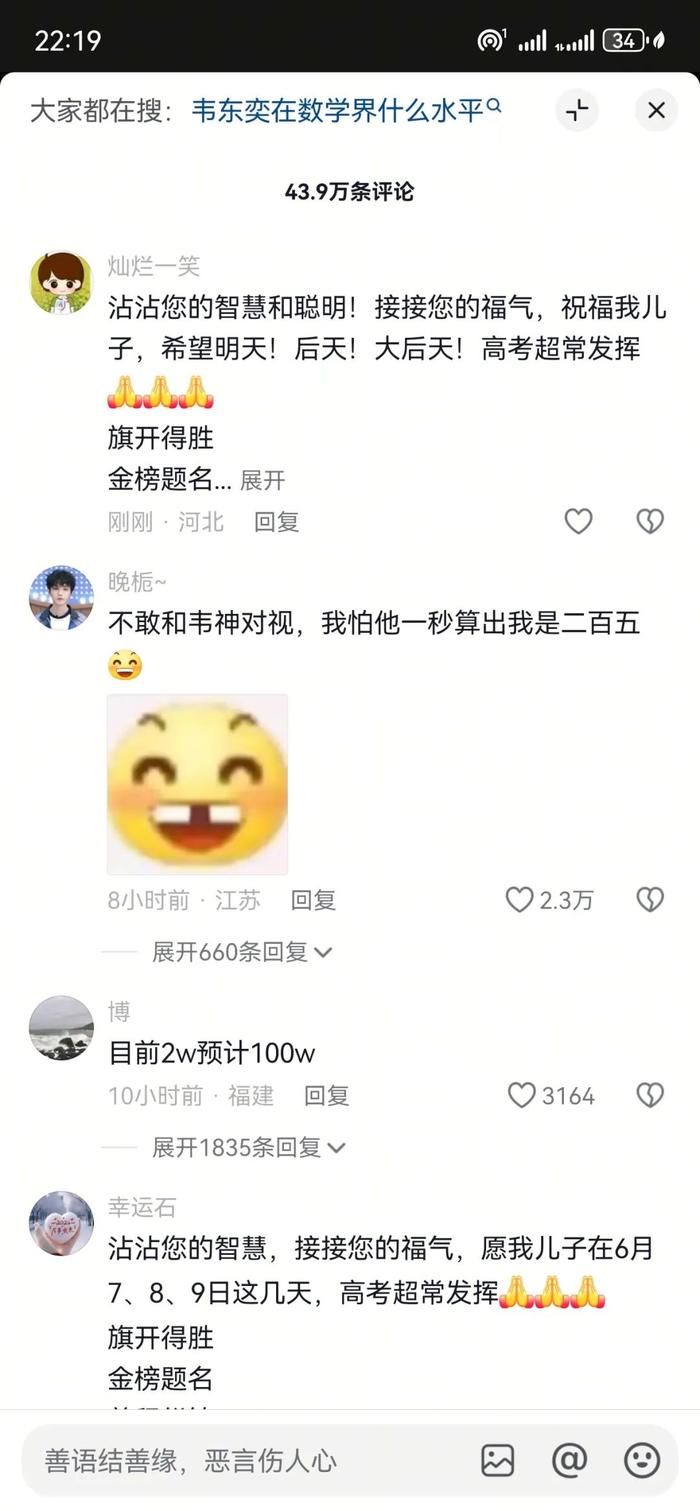700x1511 pixels.
Task: Reply to 博's comment
Action: click(327, 1096)
